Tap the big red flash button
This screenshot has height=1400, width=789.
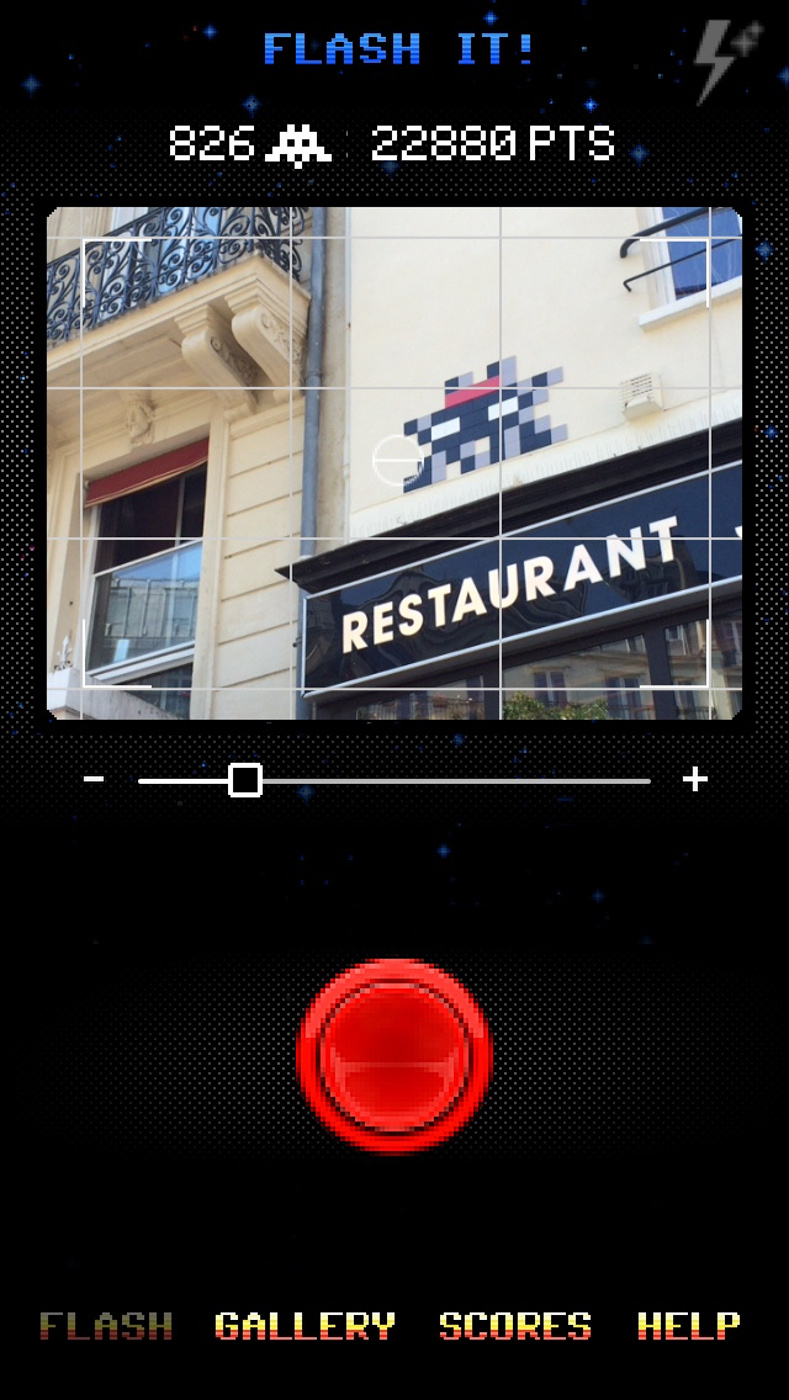[395, 1055]
